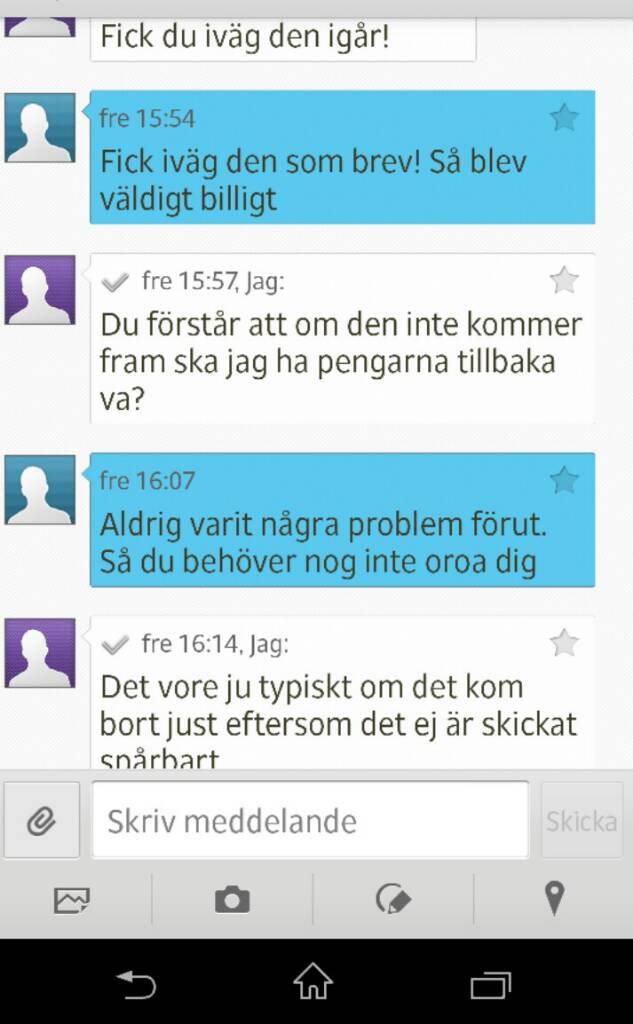Star the message sent fre 16:07
Image resolution: width=633 pixels, height=1024 pixels.
point(564,481)
